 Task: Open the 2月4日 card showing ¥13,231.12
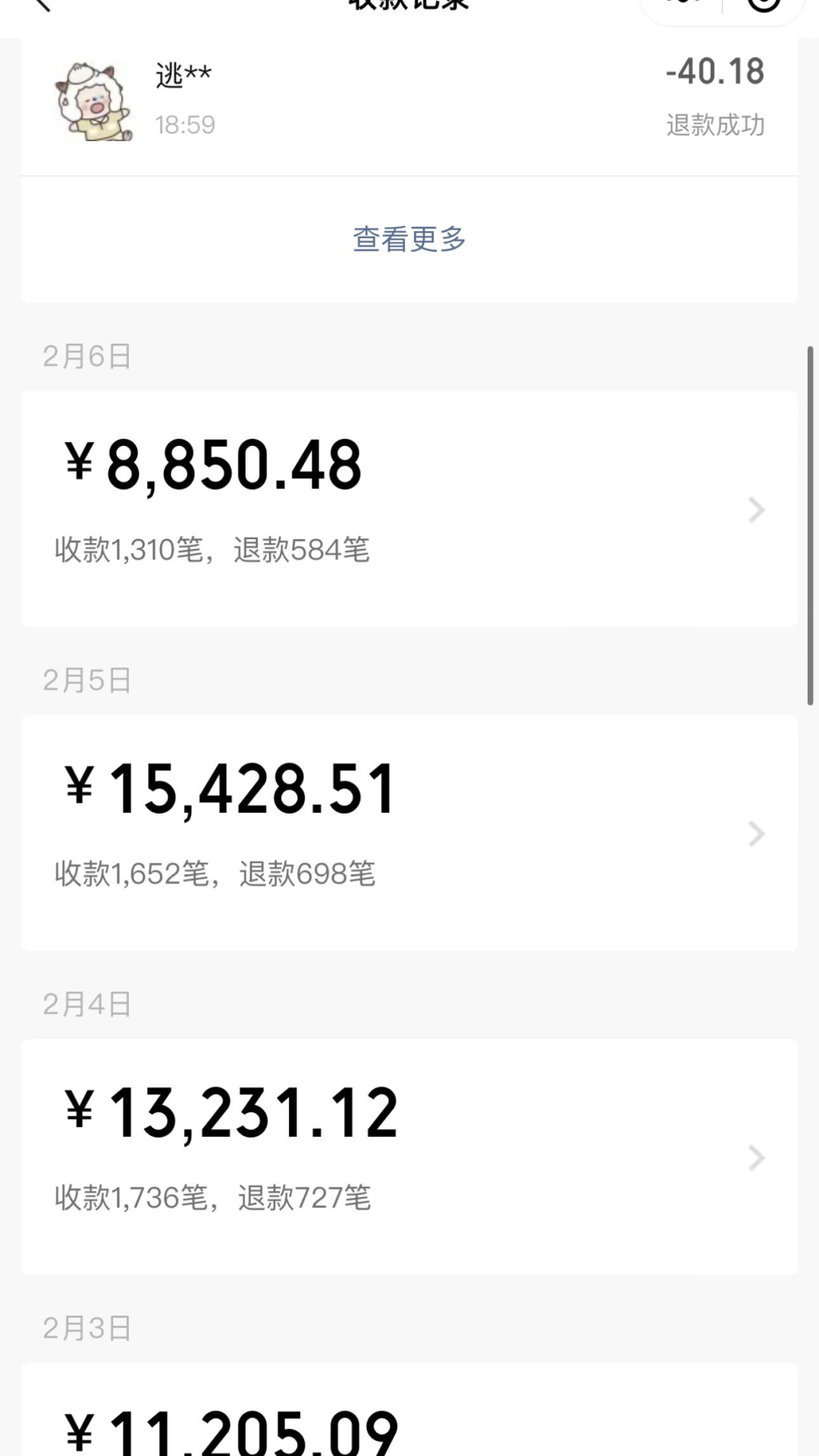click(409, 1156)
